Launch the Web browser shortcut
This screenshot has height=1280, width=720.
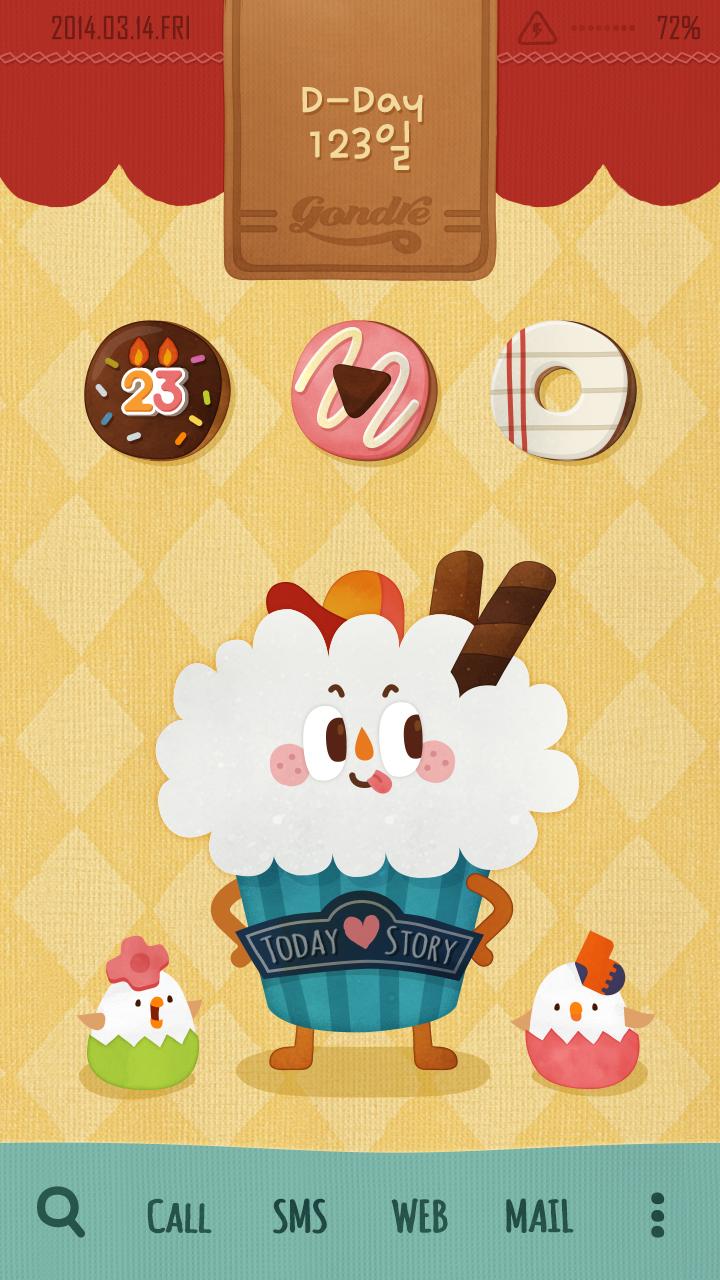coord(419,1217)
